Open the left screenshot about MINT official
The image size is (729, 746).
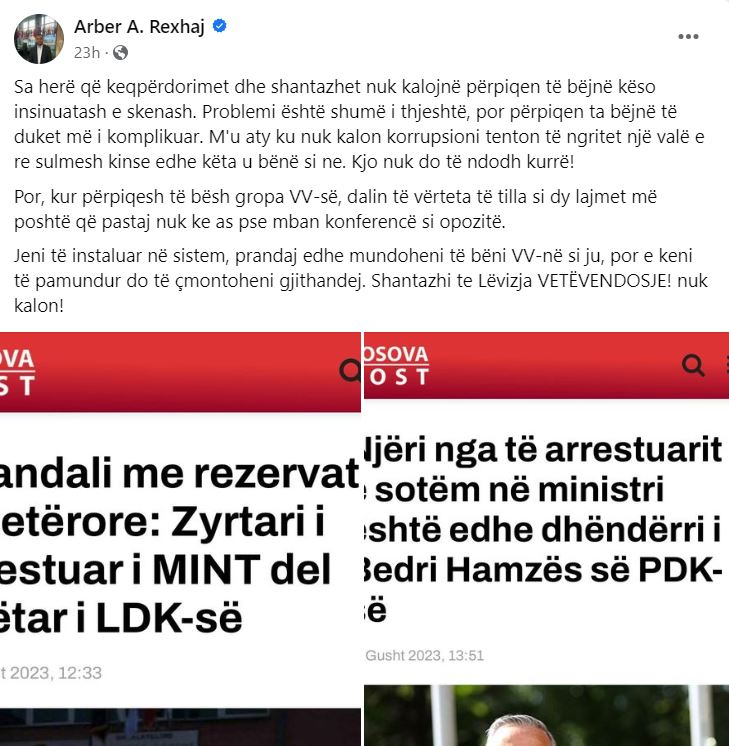click(180, 540)
